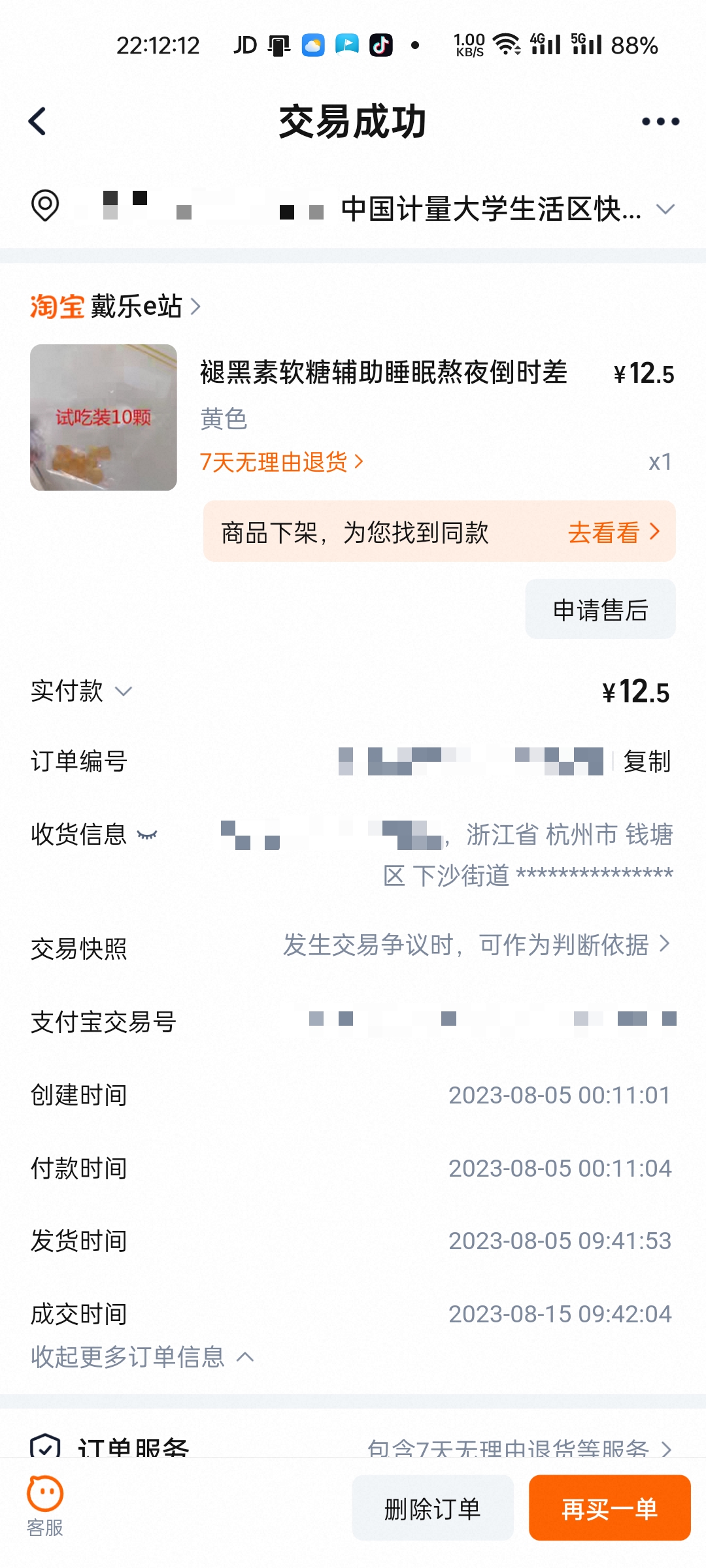Open the melatonin gummy product image
Image resolution: width=706 pixels, height=1568 pixels.
click(103, 417)
